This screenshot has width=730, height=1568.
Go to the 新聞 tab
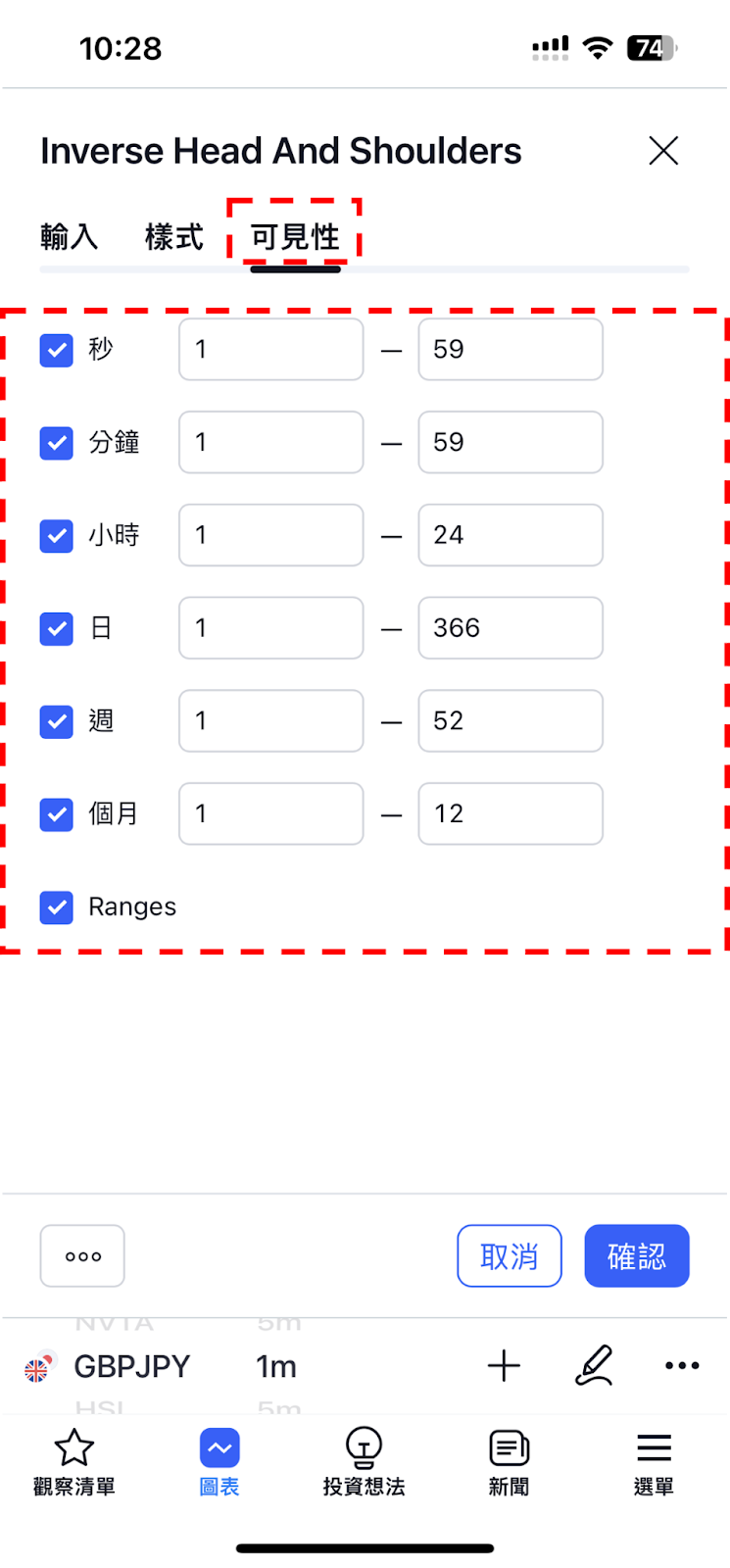tap(509, 1462)
